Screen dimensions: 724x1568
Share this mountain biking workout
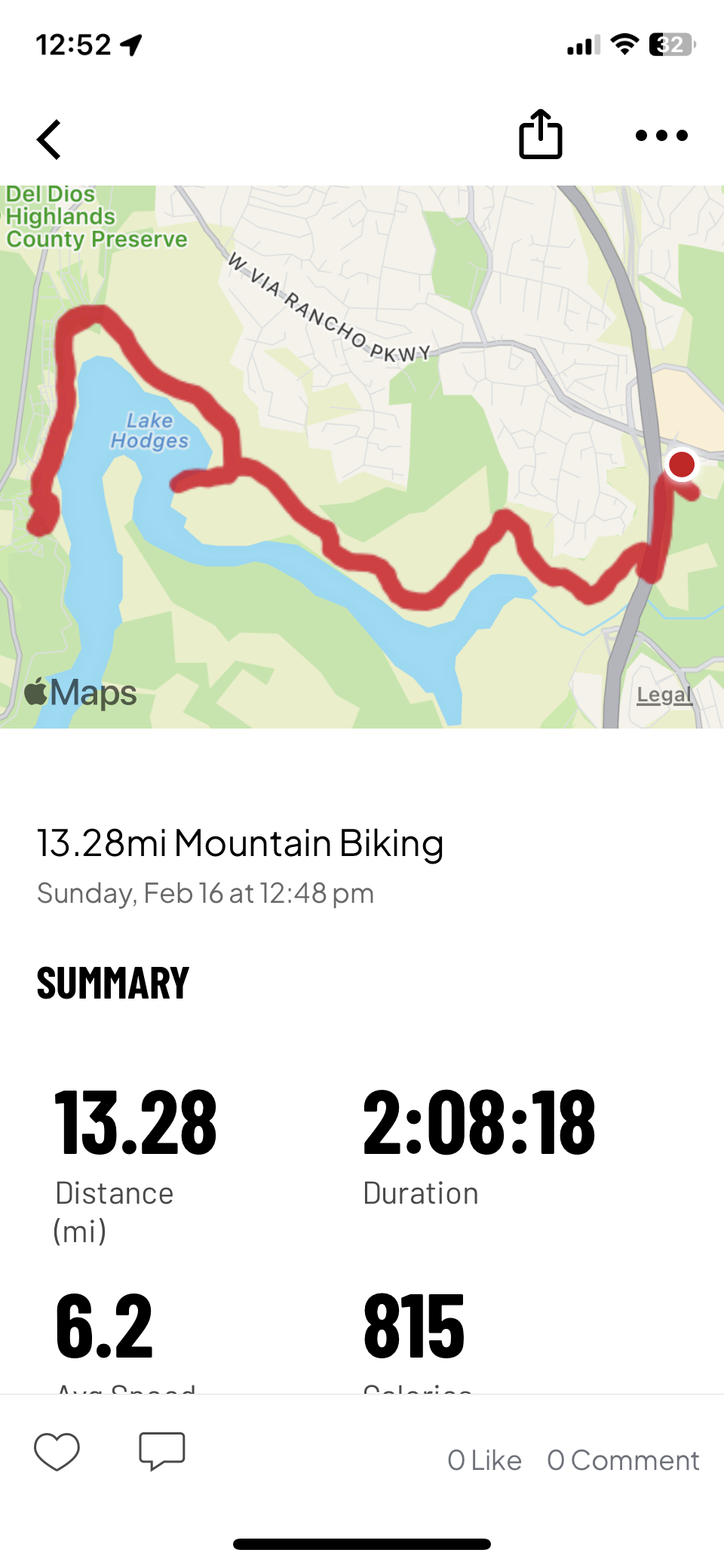540,135
